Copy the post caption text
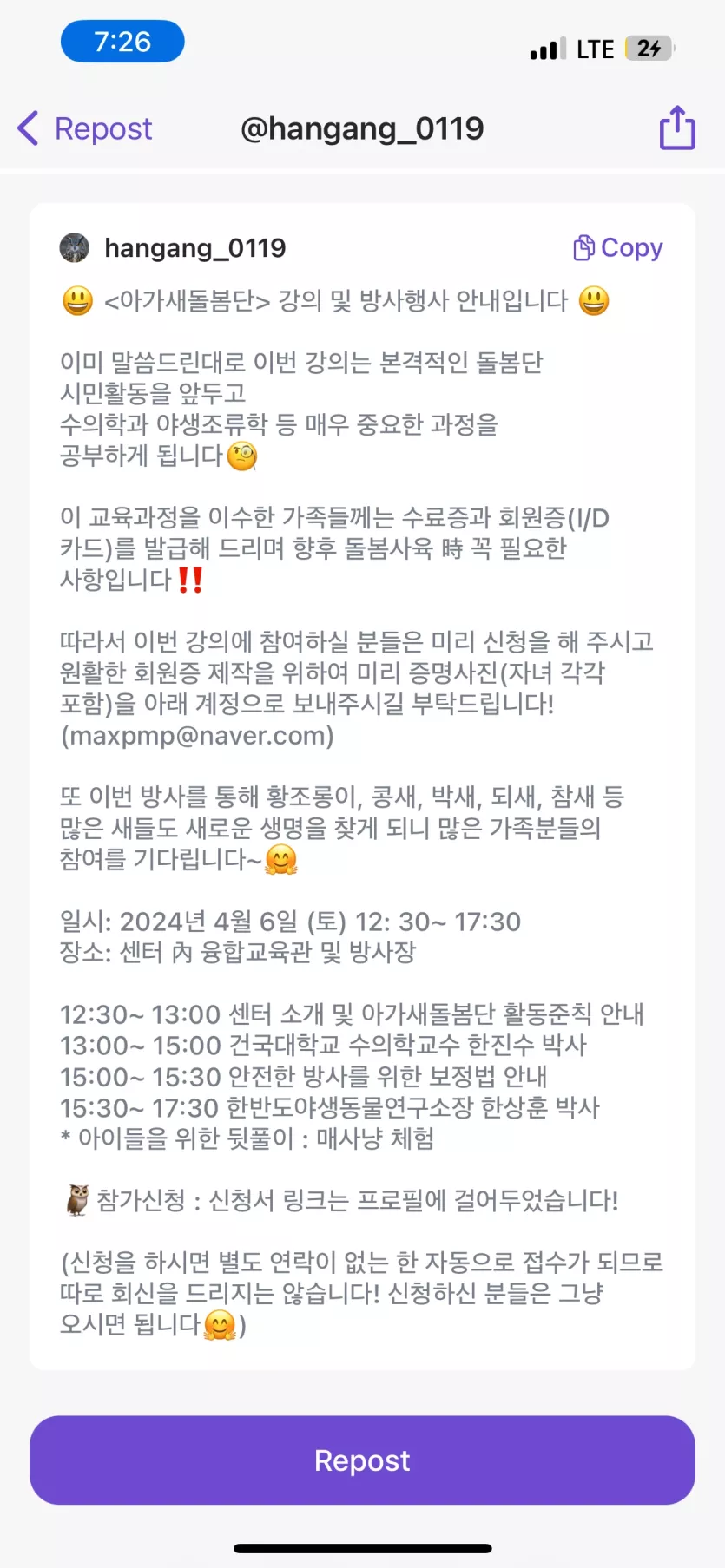 click(618, 248)
